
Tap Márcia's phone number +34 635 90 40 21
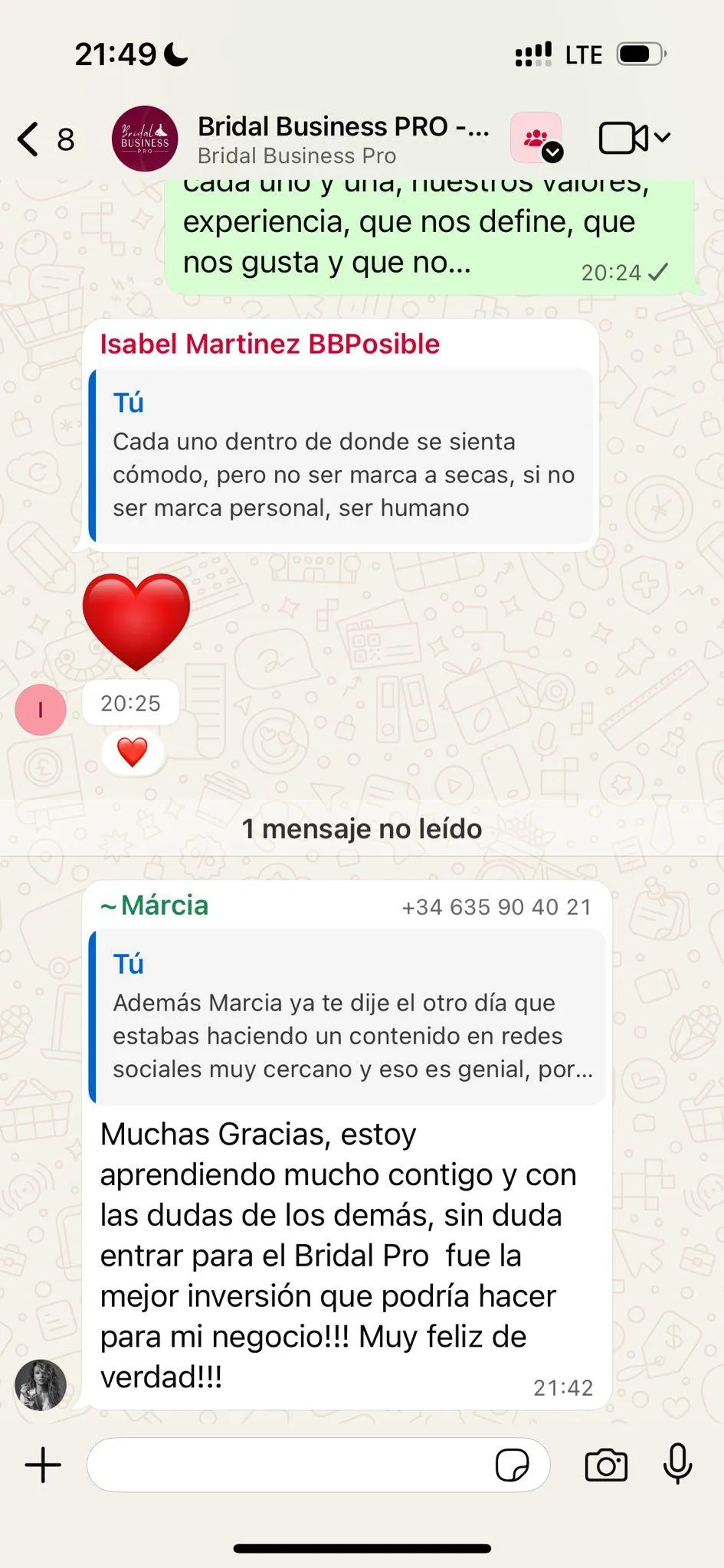[496, 907]
